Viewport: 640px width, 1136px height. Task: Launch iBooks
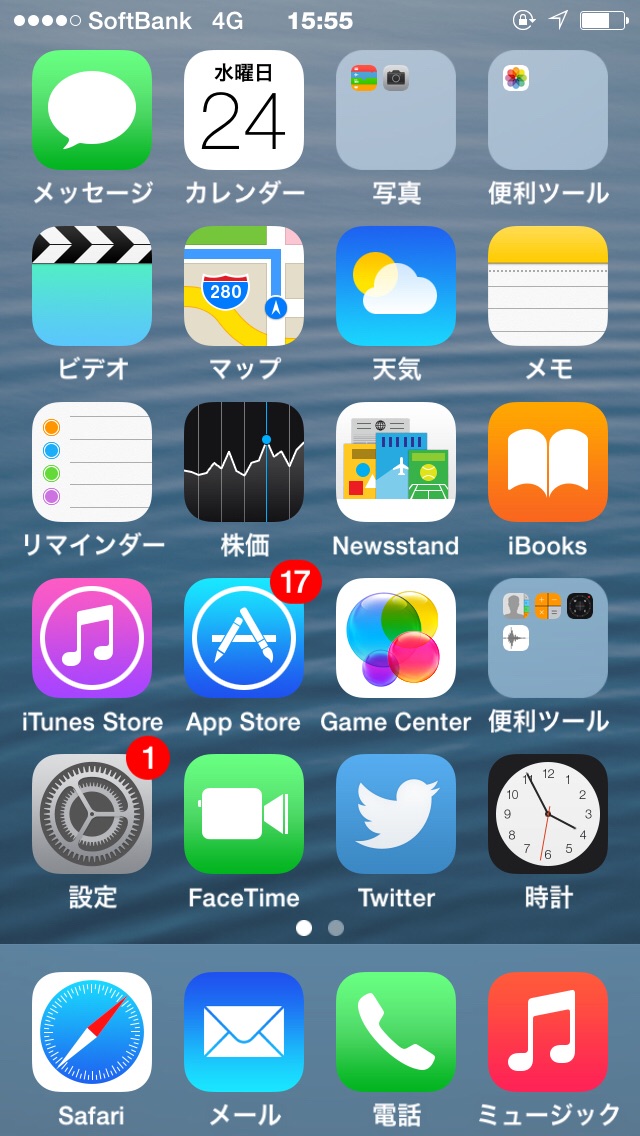(548, 462)
